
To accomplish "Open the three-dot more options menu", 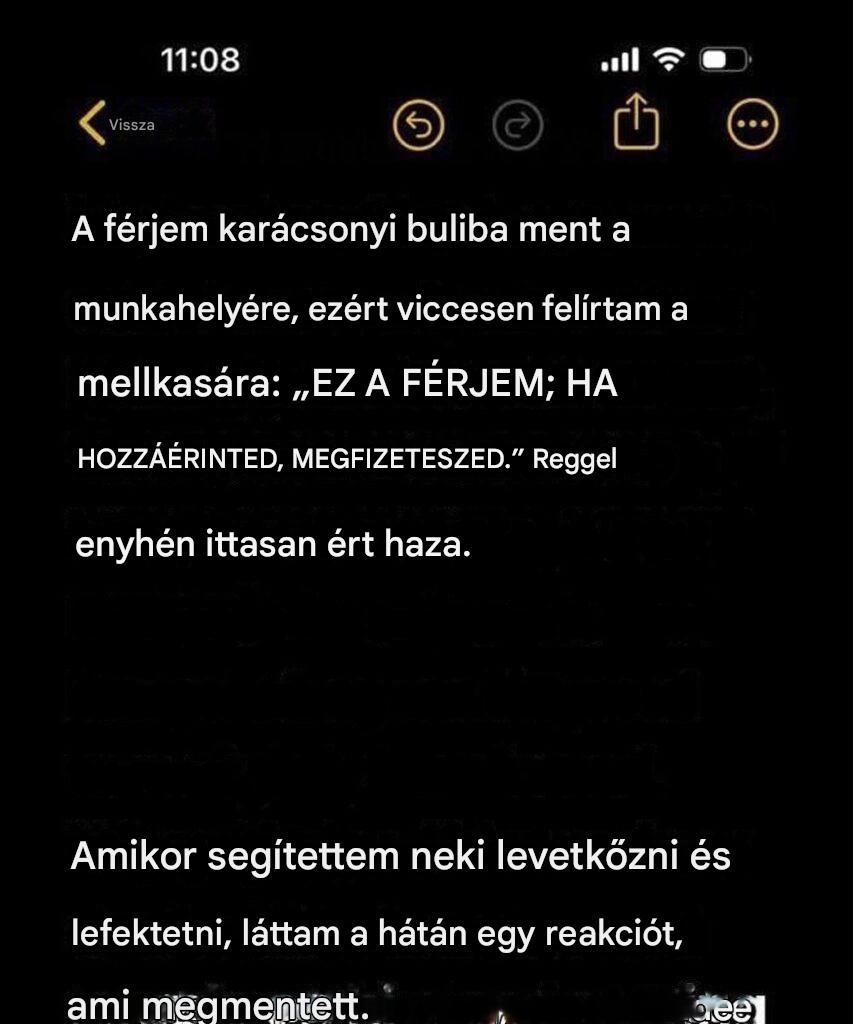I will pos(752,124).
